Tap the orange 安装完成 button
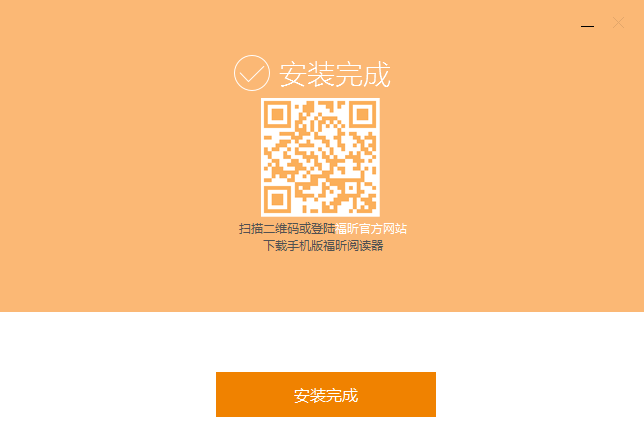644x434 pixels. click(x=325, y=394)
